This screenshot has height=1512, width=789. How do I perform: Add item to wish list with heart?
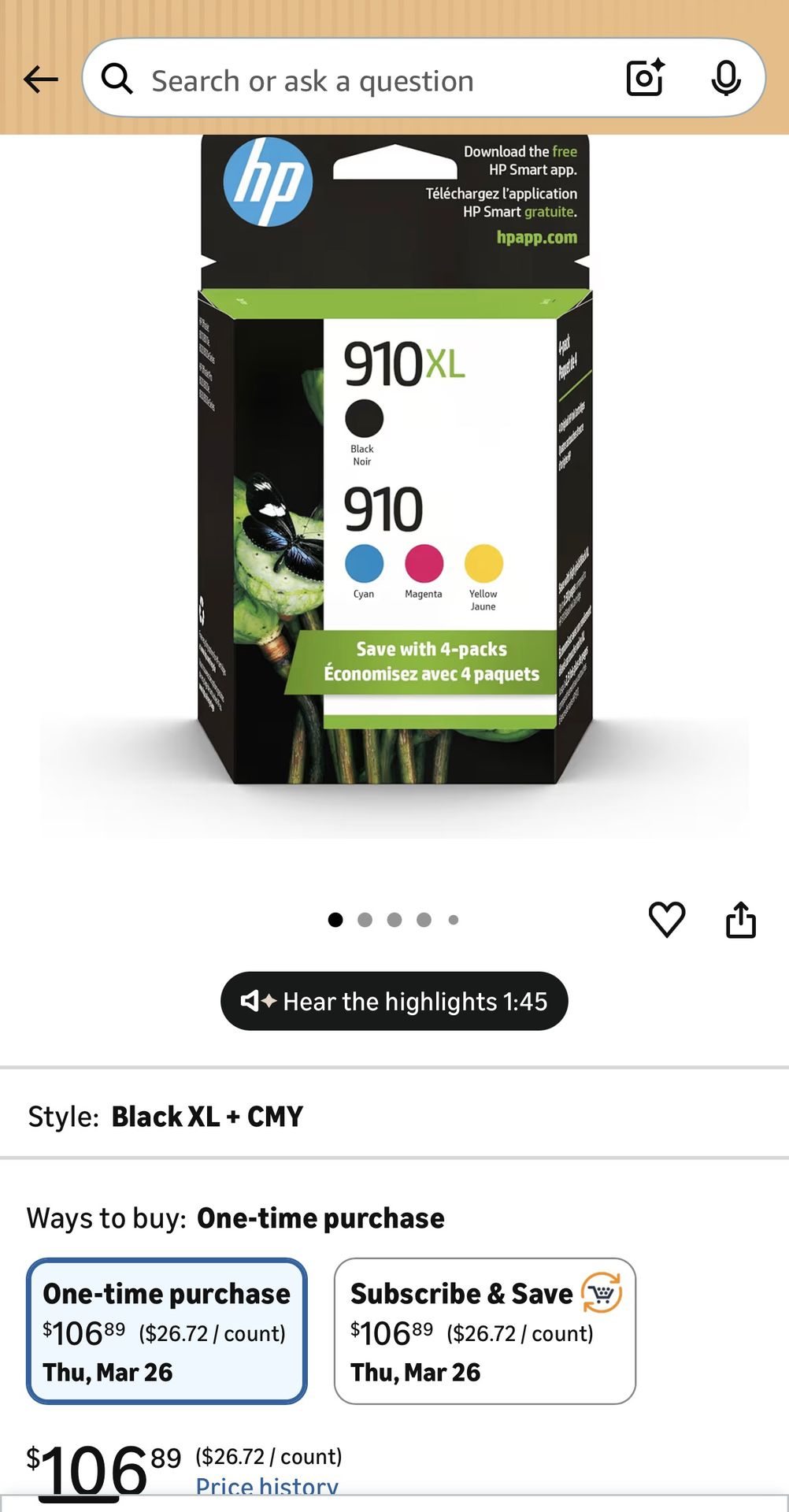coord(667,919)
